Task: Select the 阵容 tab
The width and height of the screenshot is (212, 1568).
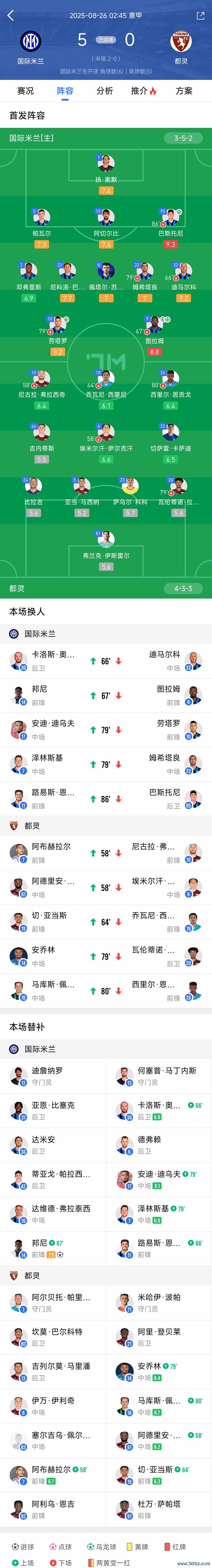Action: (x=65, y=91)
